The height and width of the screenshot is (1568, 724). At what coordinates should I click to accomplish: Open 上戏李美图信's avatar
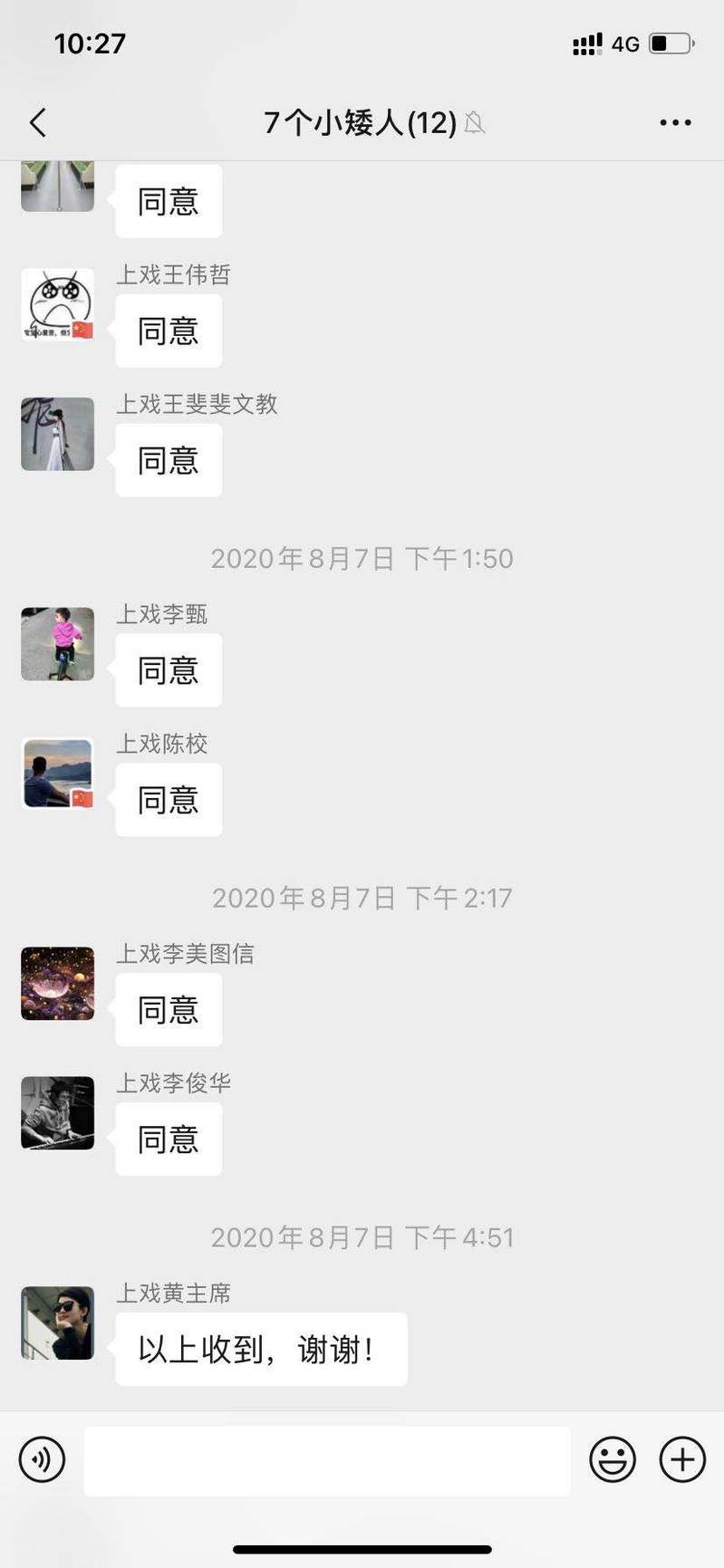[x=58, y=984]
